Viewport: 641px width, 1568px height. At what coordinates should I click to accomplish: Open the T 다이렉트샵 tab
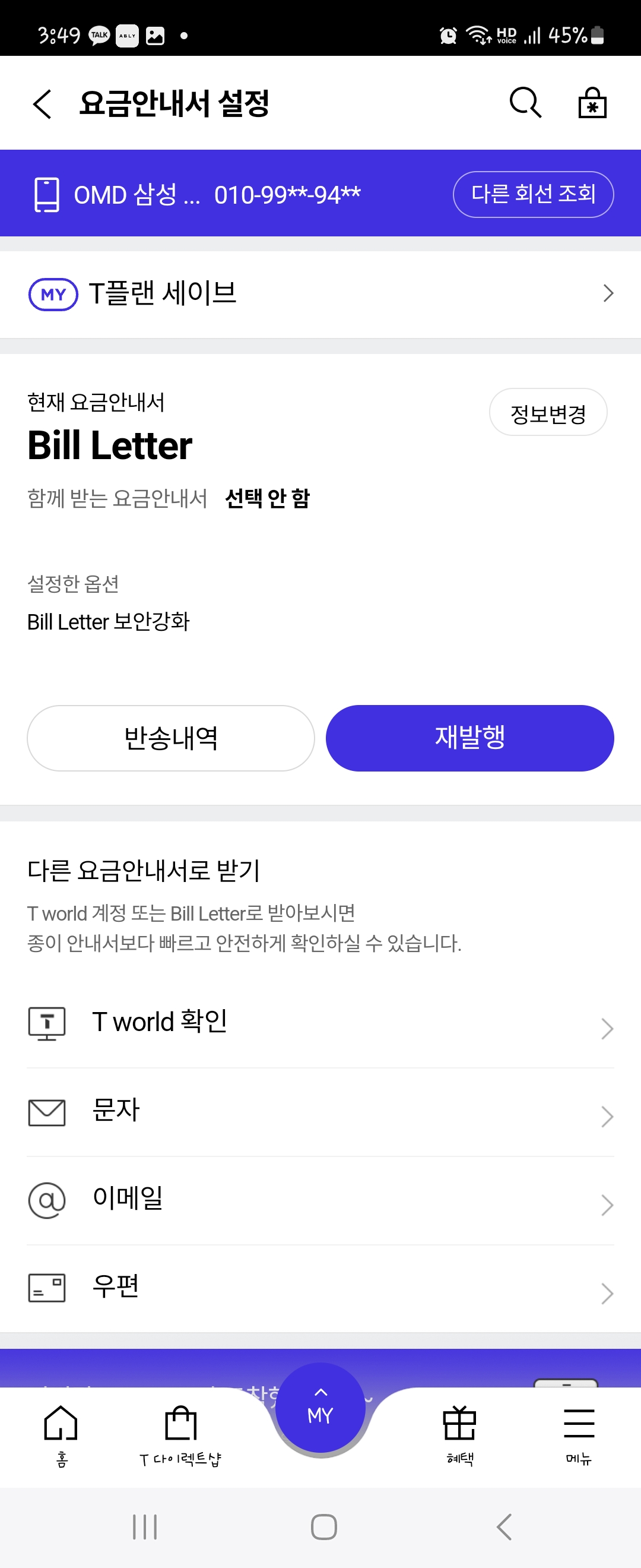click(x=180, y=1434)
